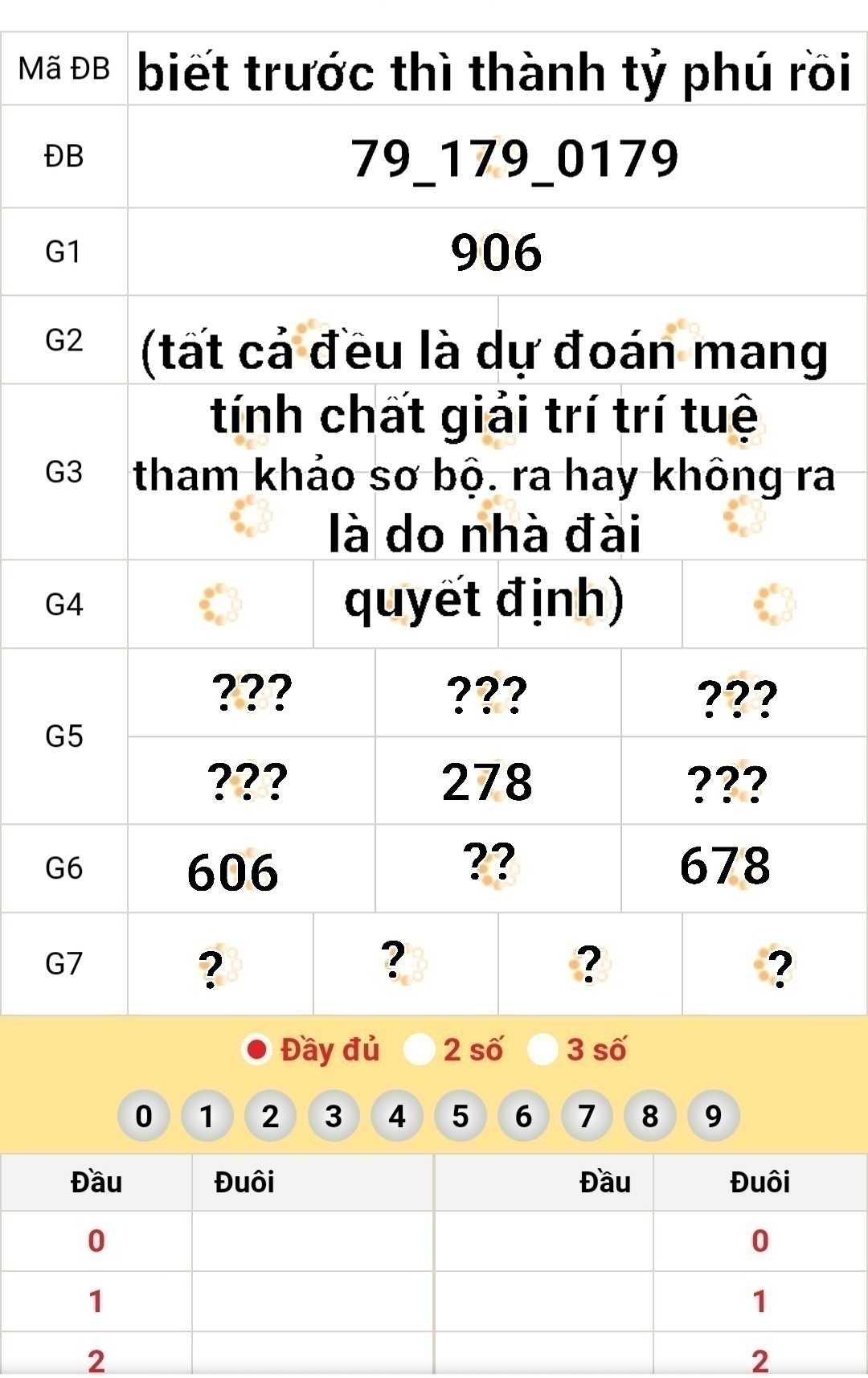Image resolution: width=868 pixels, height=1378 pixels.
Task: Filter results by digit 2
Action: click(270, 1117)
